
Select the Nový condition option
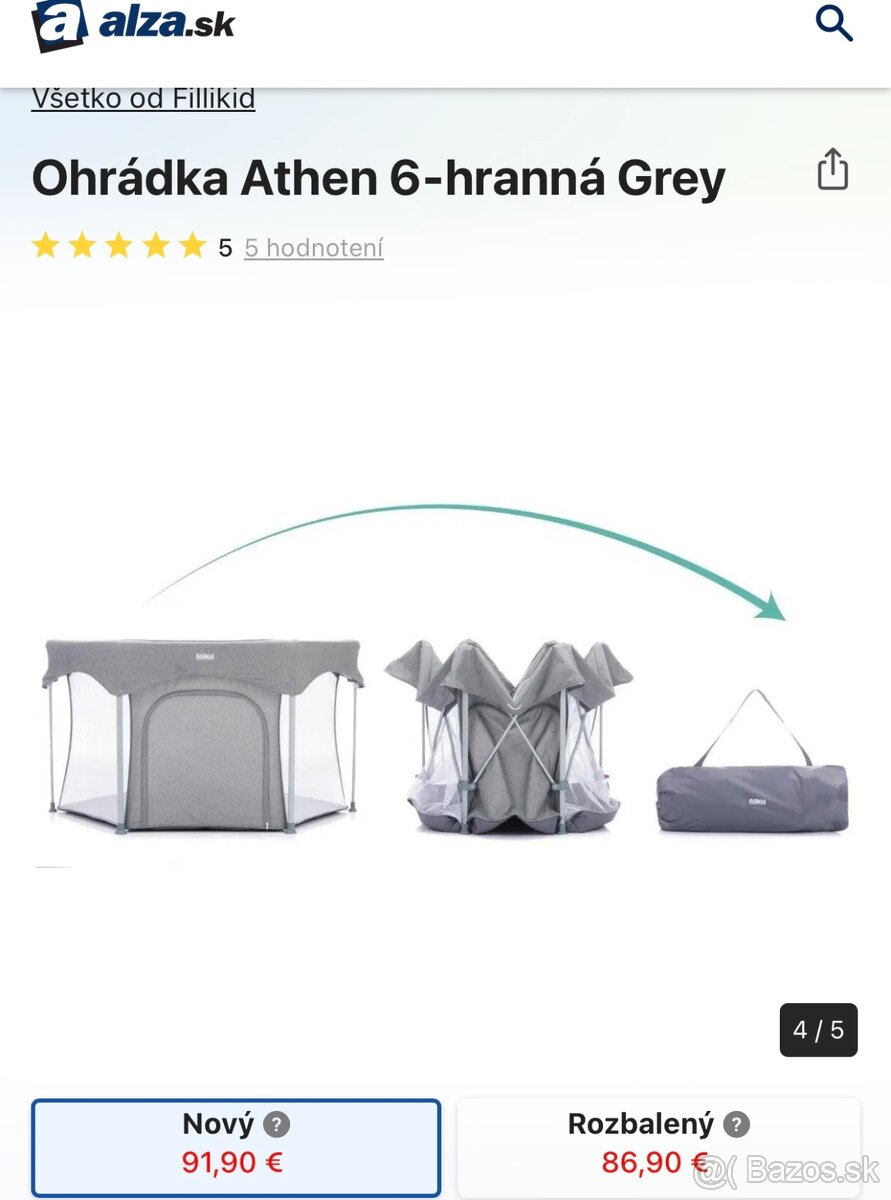[x=236, y=1146]
